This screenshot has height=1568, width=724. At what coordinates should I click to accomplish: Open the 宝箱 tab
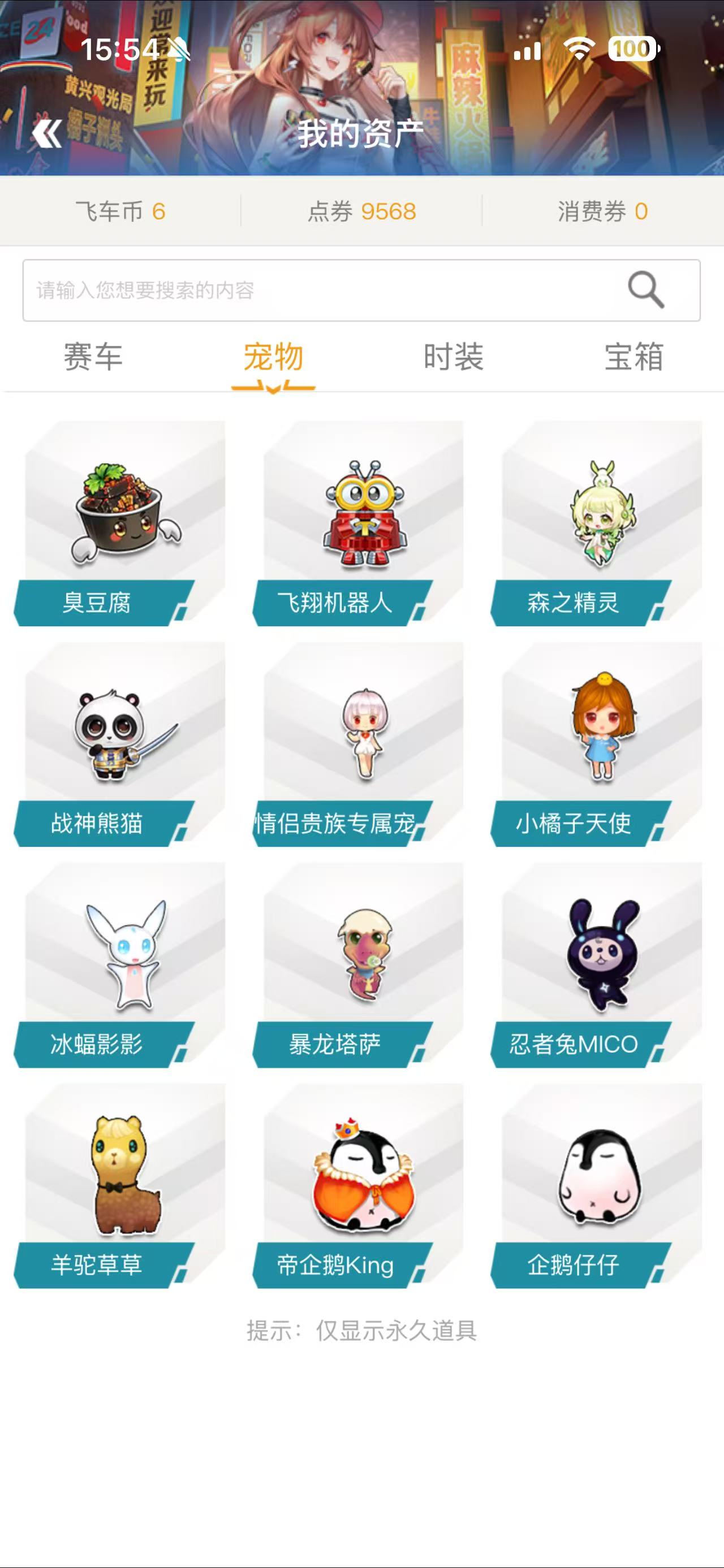(633, 357)
